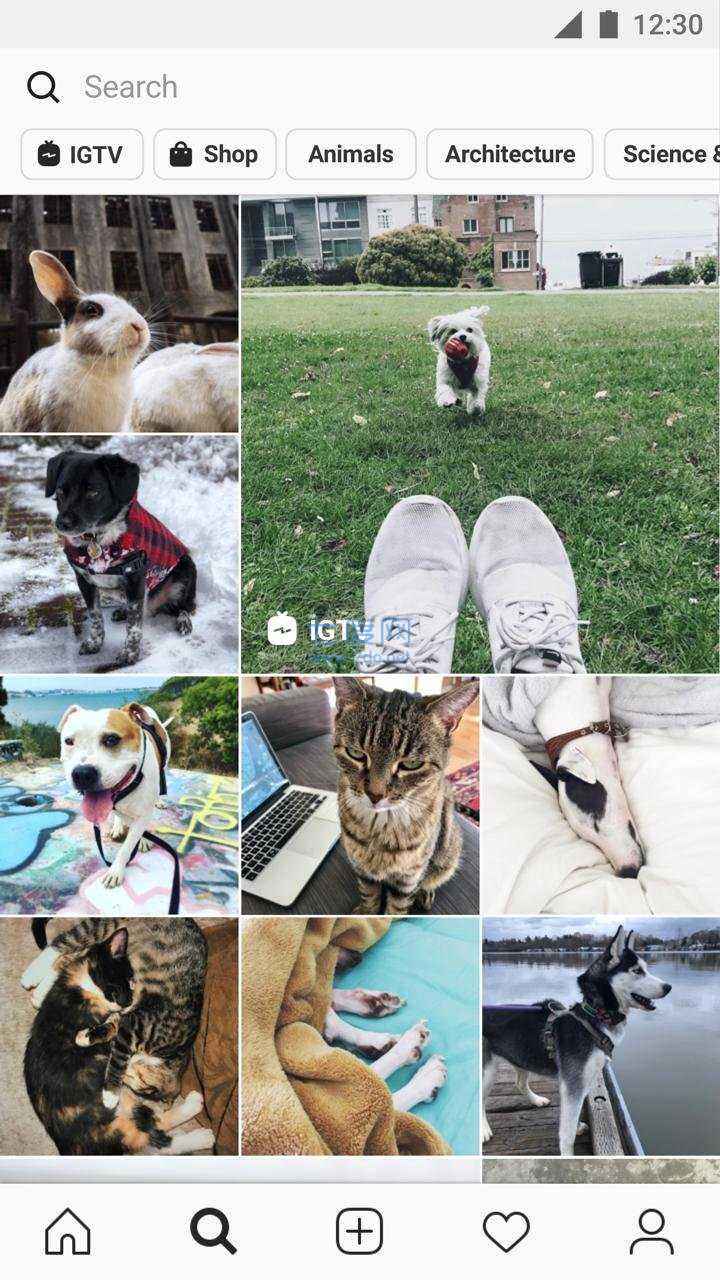The width and height of the screenshot is (720, 1280).
Task: Open the activity heart tab
Action: tap(506, 1231)
